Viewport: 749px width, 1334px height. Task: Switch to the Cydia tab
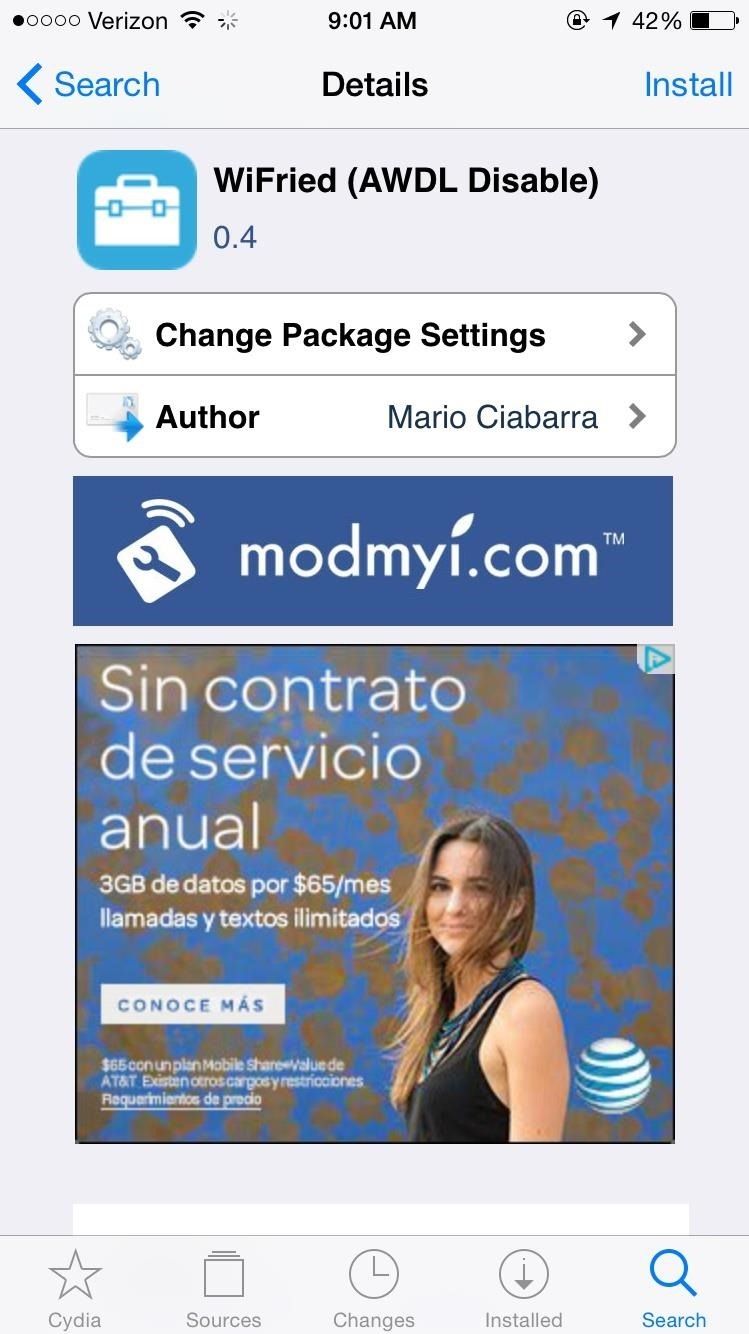(x=75, y=1287)
